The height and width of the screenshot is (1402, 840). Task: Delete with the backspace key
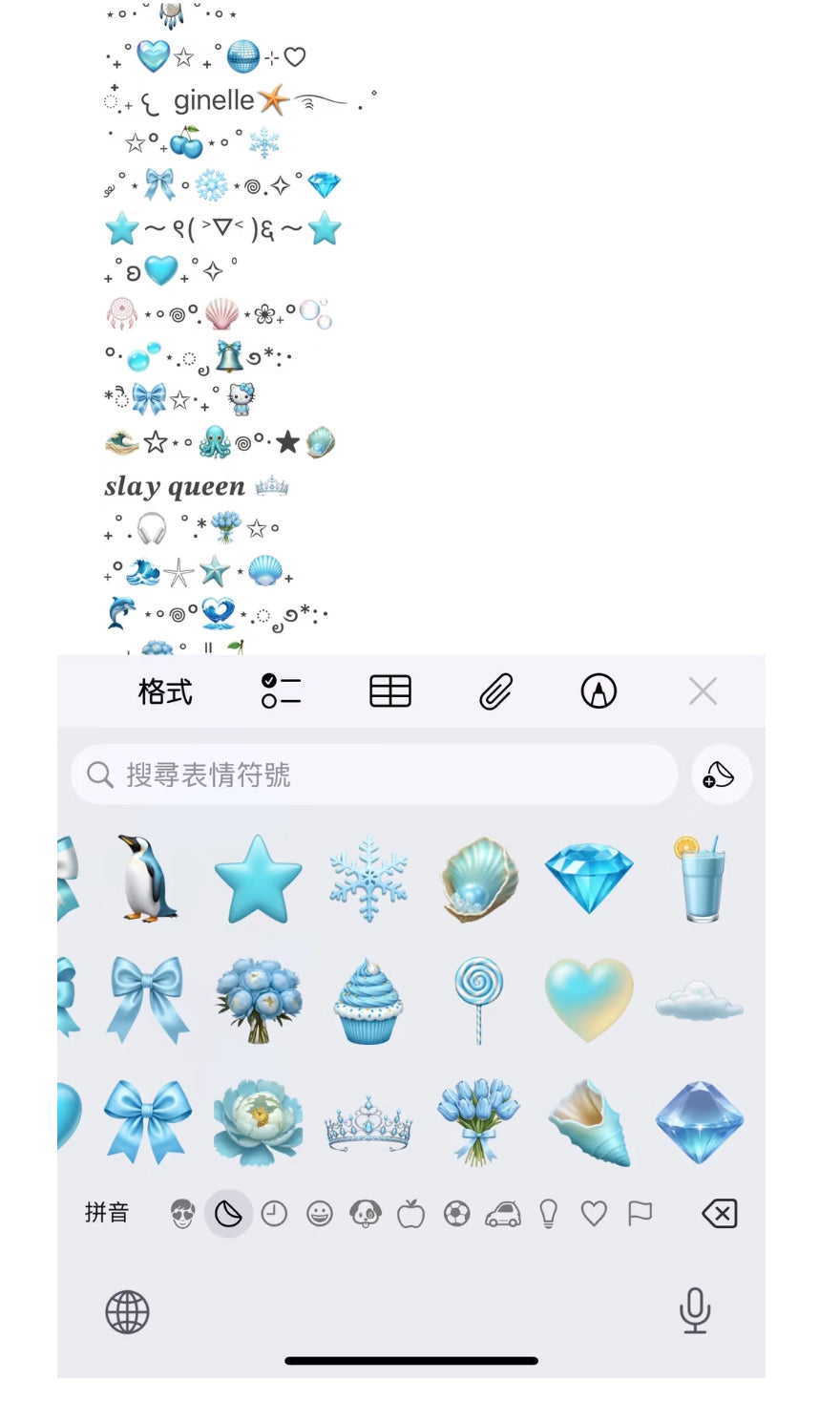point(719,1214)
